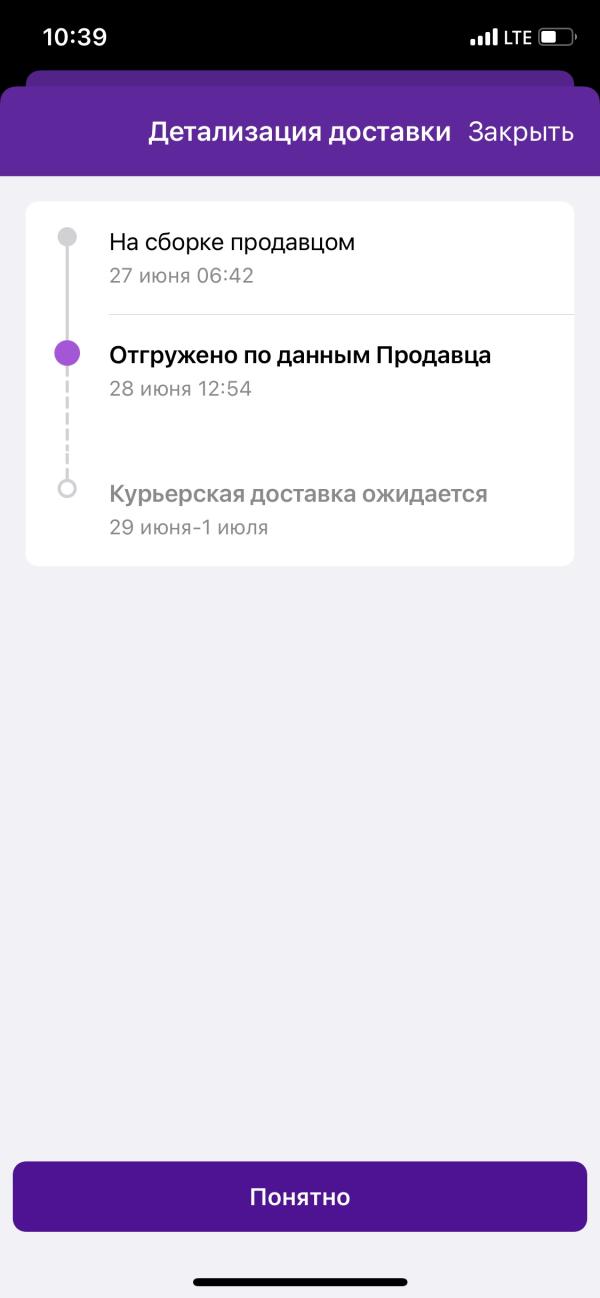The image size is (600, 1298).
Task: Confirm with the Понятно button
Action: point(300,1197)
